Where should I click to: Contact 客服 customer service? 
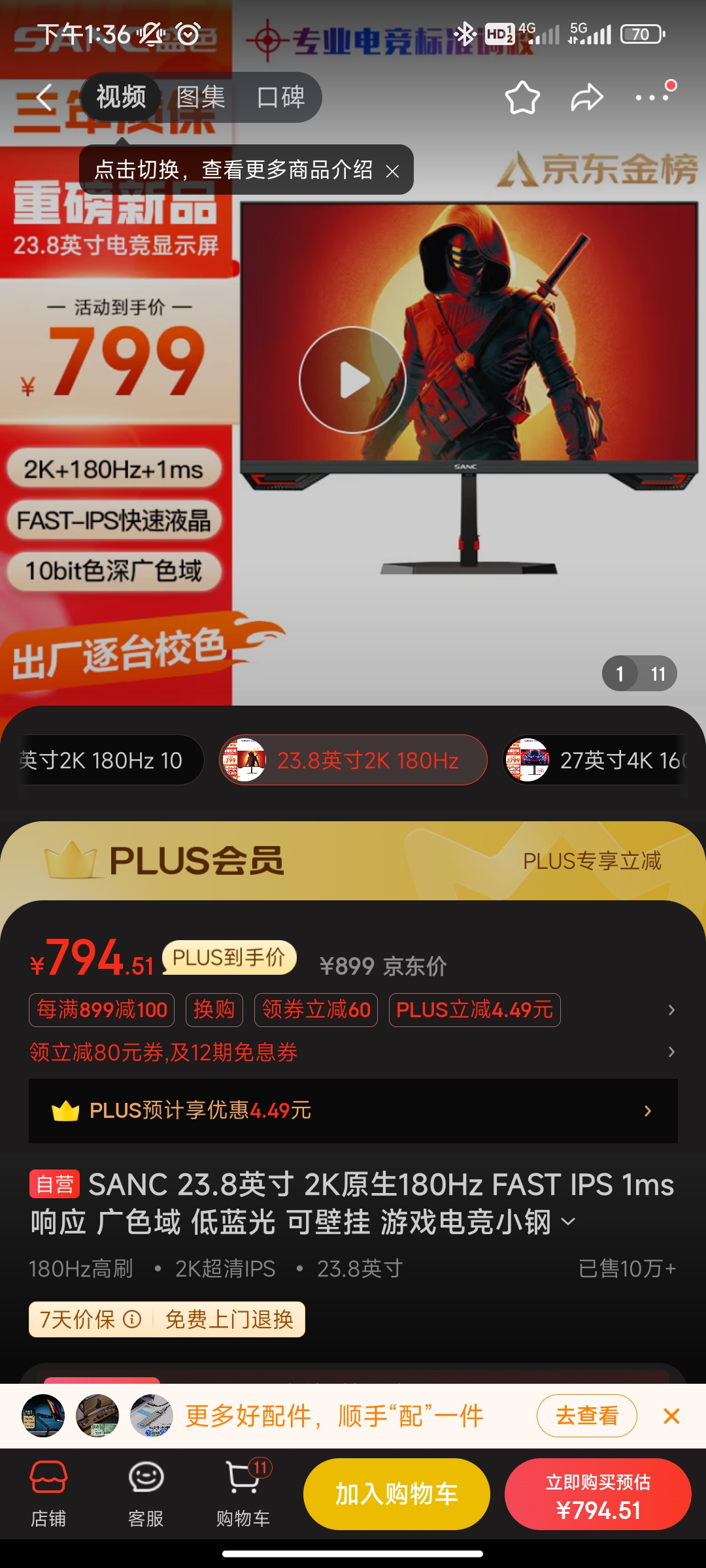coord(145,1494)
